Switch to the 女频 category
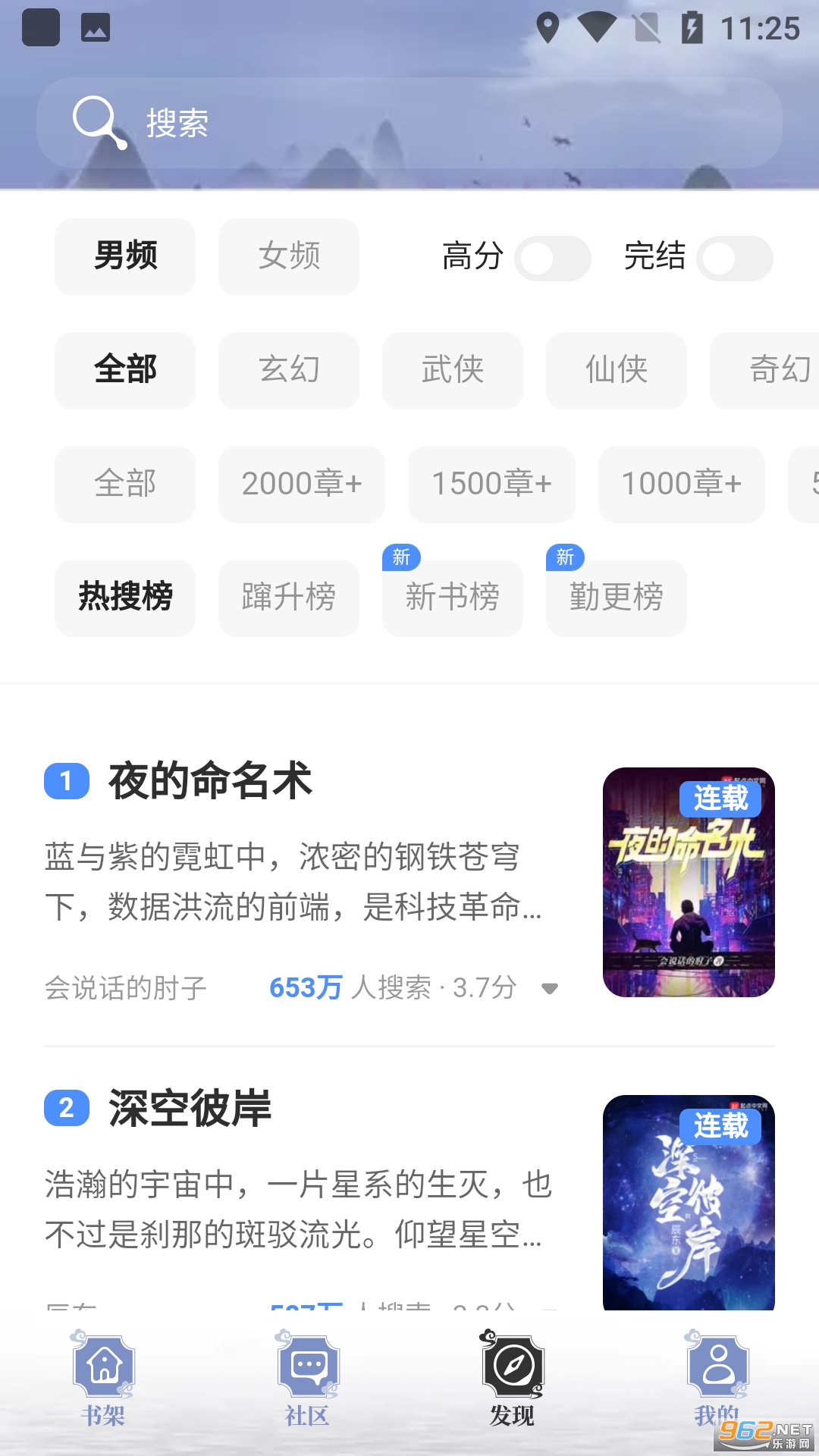This screenshot has width=819, height=1456. (x=289, y=256)
